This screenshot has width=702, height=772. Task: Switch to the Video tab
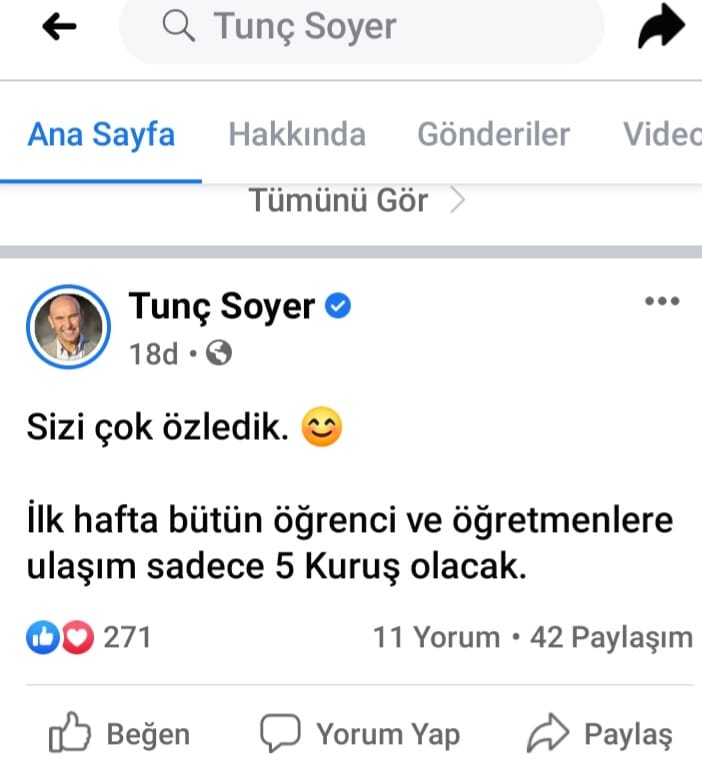[x=661, y=134]
